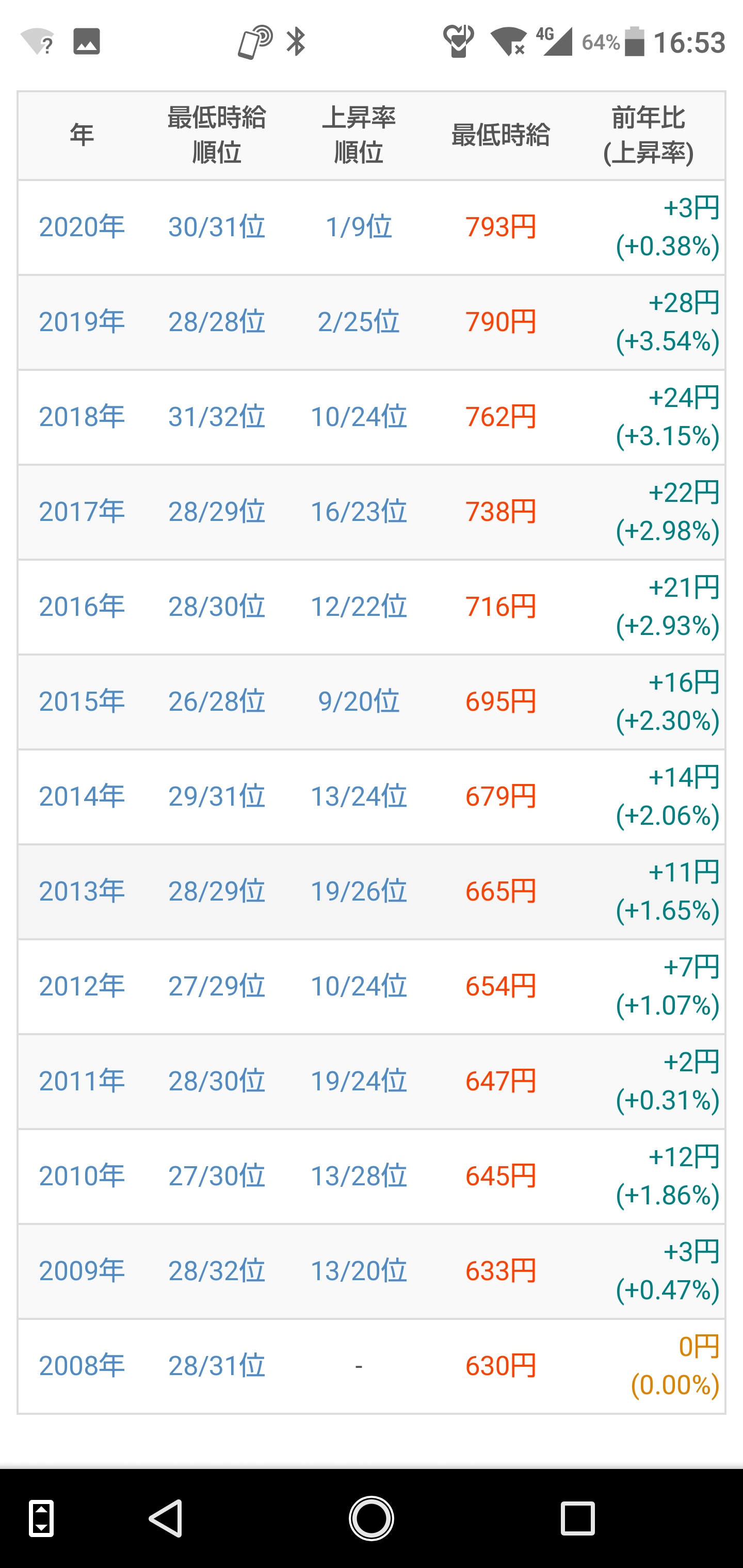743x1568 pixels.
Task: Open the 2016年 year link
Action: 82,607
